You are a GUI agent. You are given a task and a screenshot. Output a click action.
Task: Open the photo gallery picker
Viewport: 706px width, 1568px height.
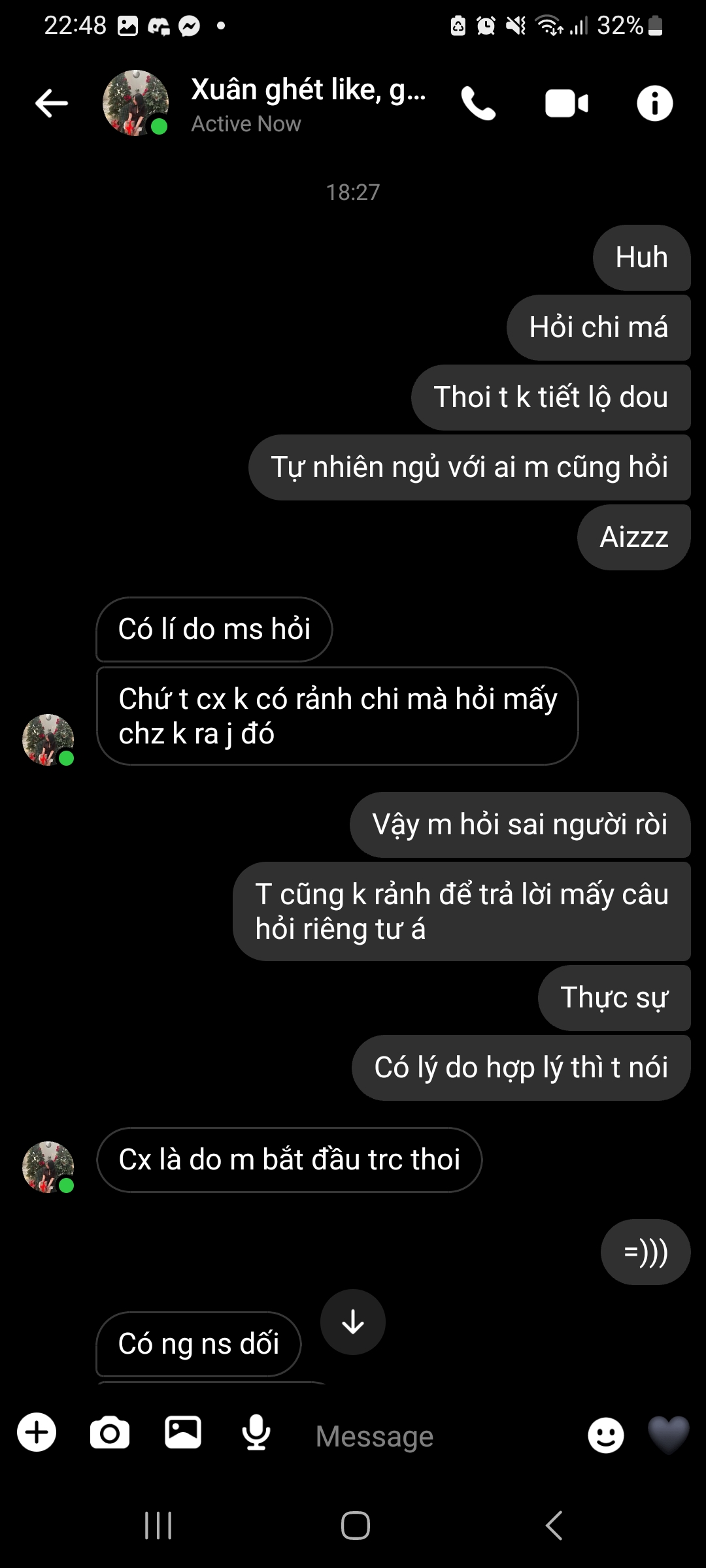[x=183, y=1433]
